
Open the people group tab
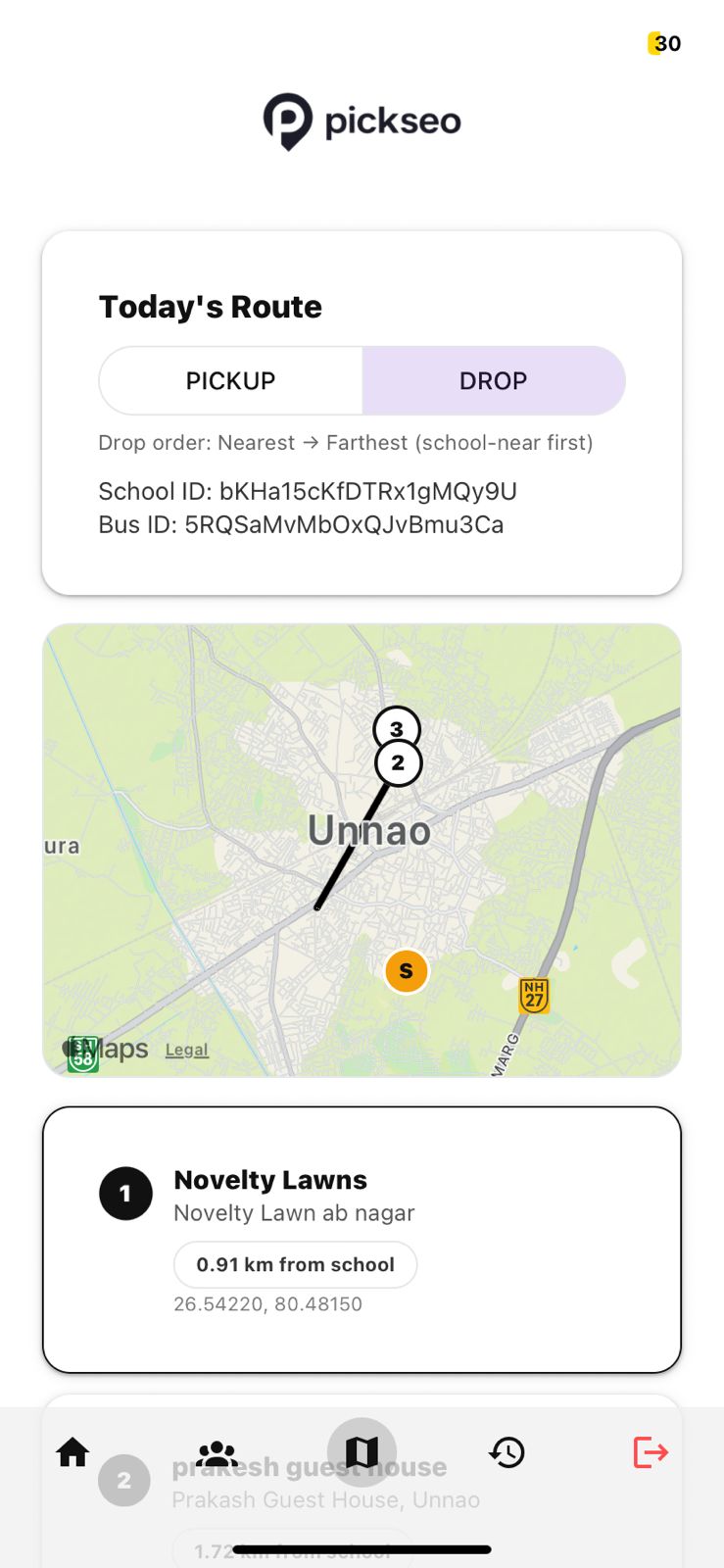(217, 1451)
